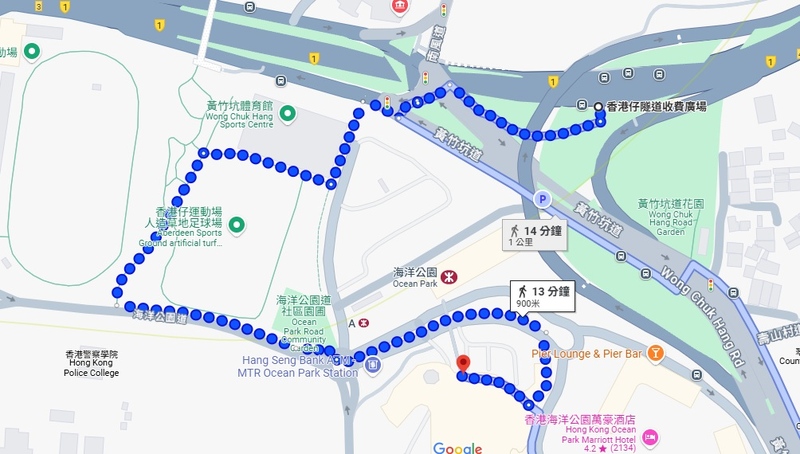Tap the Ocean Park MTR station icon
This screenshot has height=454, width=800.
pyautogui.click(x=450, y=273)
